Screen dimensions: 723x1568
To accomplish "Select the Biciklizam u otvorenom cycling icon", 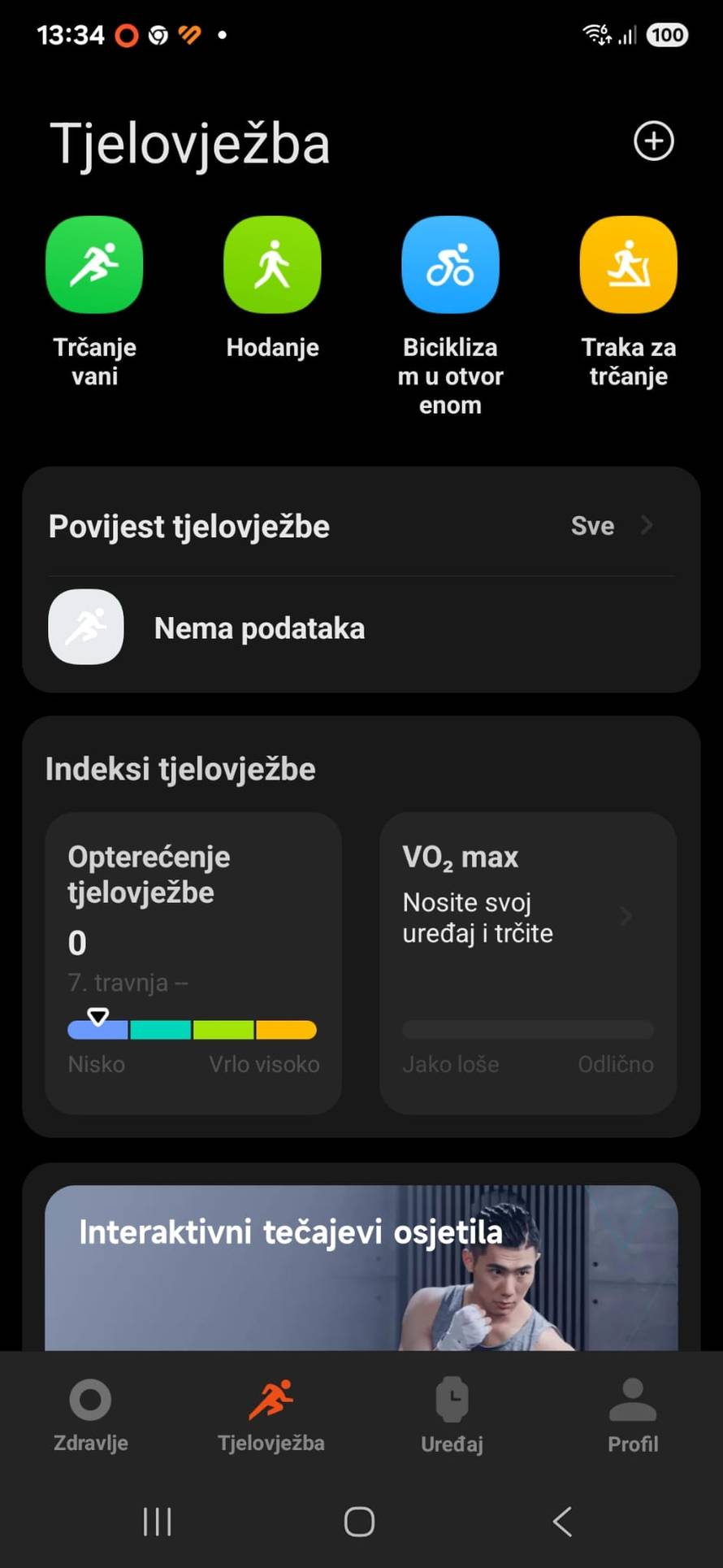I will pyautogui.click(x=450, y=264).
